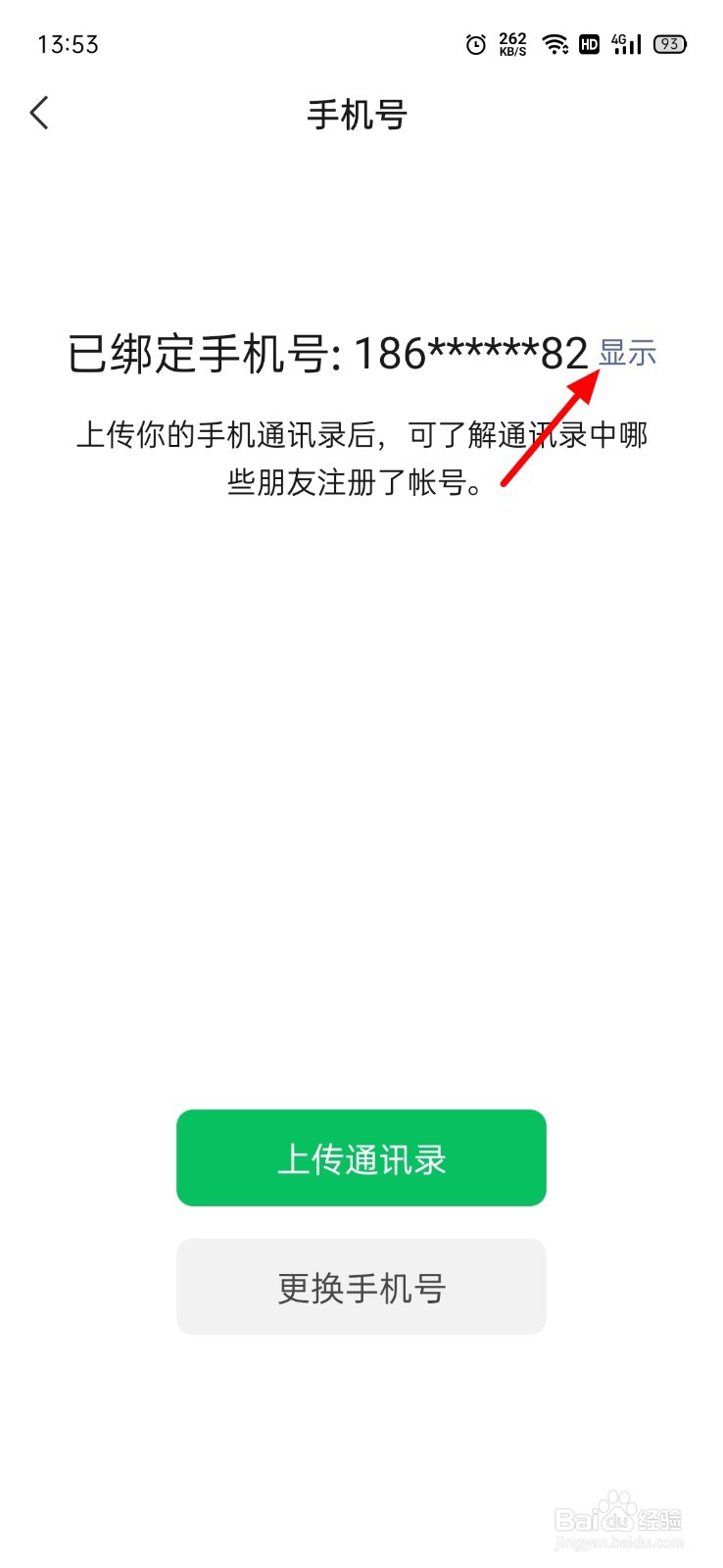
Task: Select the 手机号 page title
Action: pos(357,115)
